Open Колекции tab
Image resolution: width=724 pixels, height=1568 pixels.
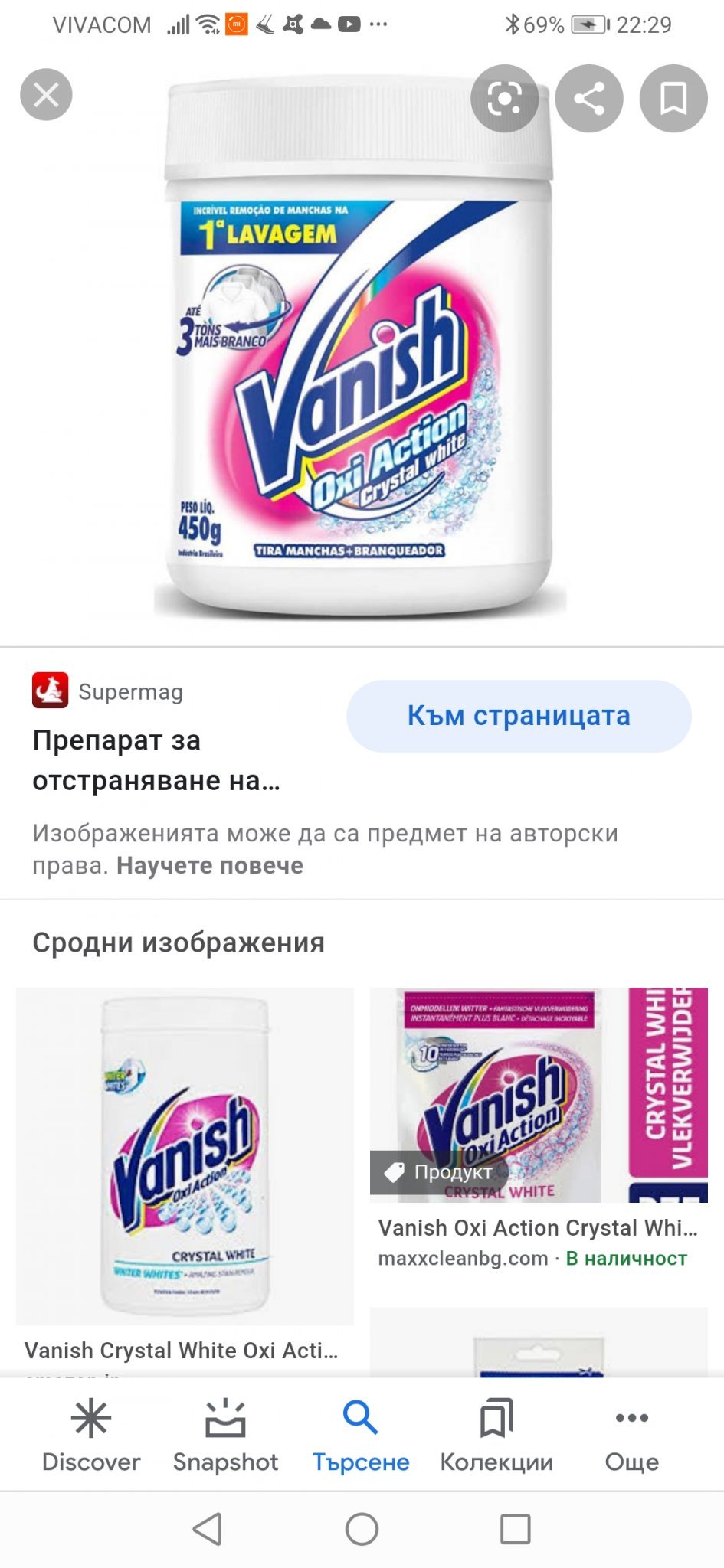496,1436
